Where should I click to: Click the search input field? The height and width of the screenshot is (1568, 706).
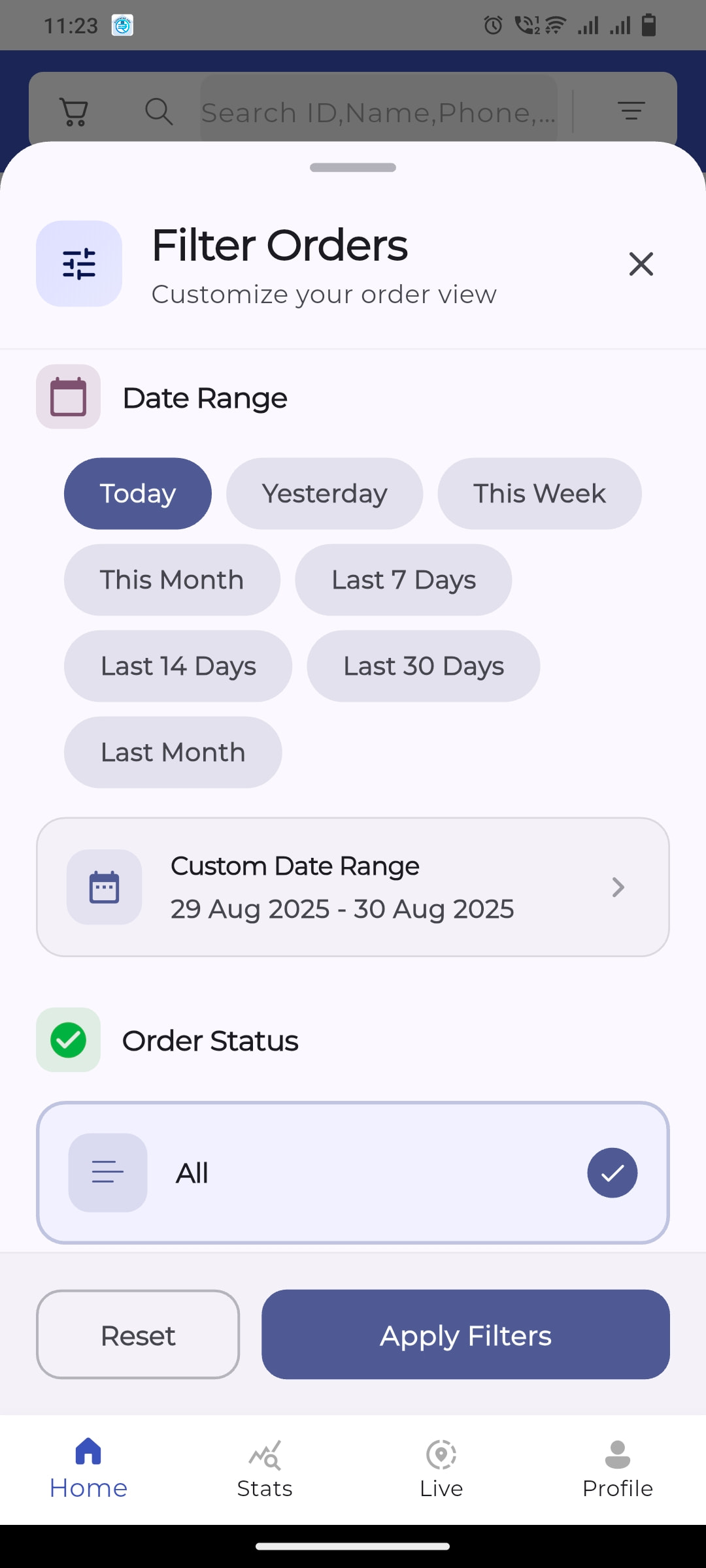(x=378, y=111)
